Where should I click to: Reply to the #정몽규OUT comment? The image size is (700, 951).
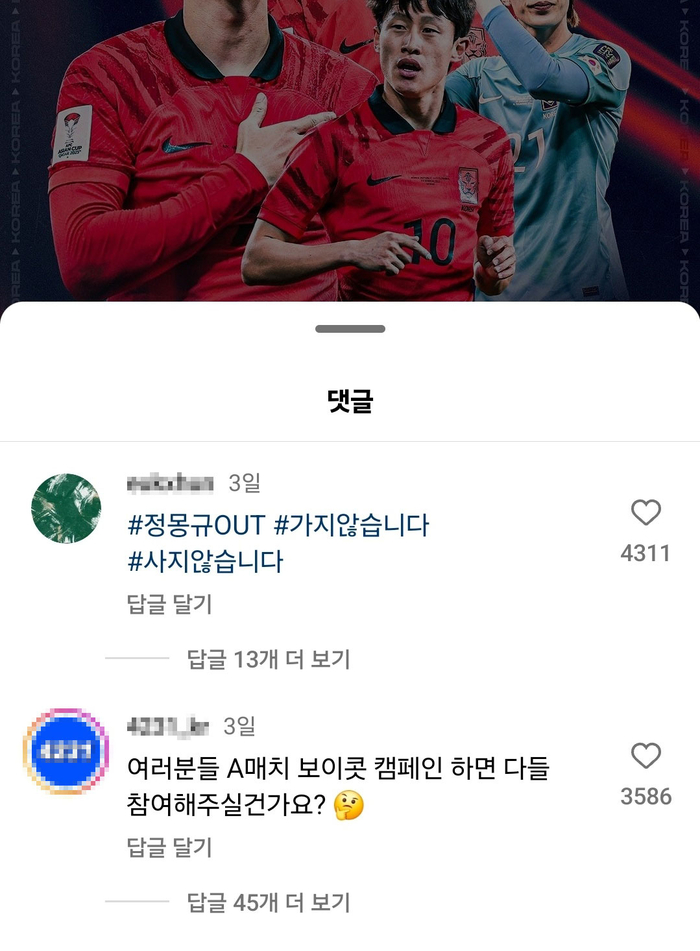point(169,604)
